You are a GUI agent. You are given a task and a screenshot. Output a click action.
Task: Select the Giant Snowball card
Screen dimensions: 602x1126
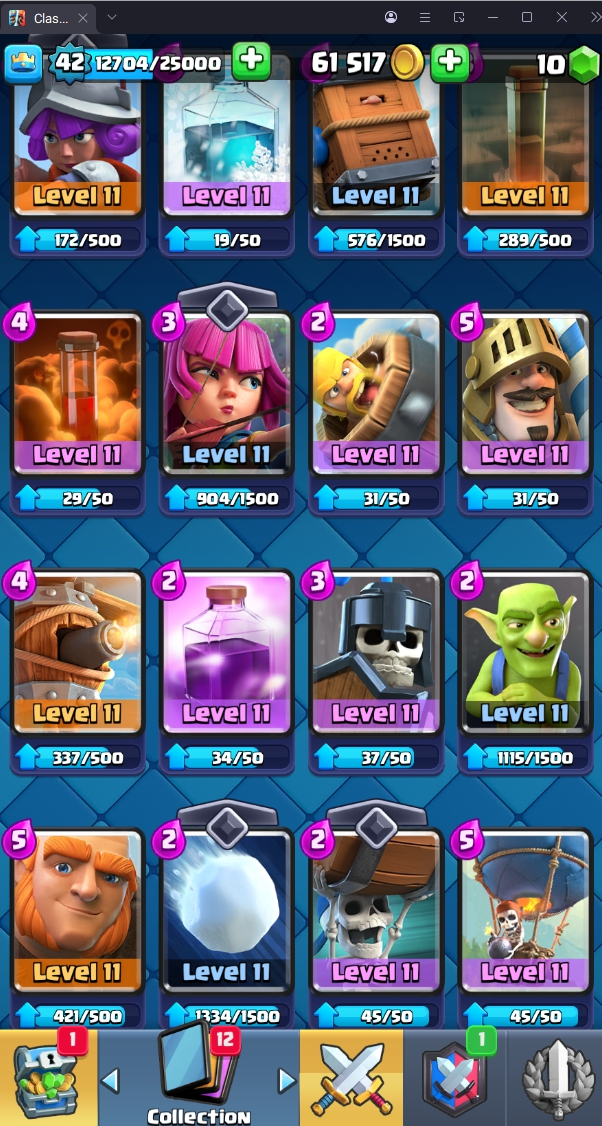coord(226,912)
